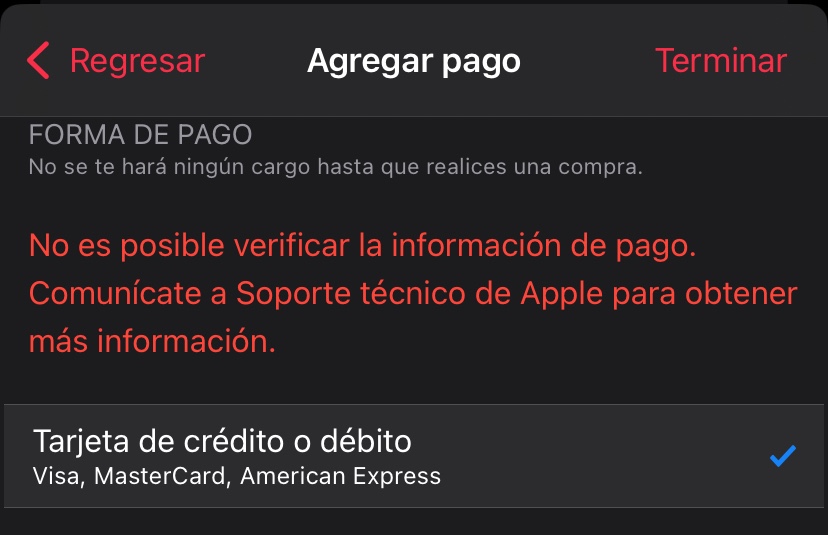Go back with the Regresar button
Screen dimensions: 828x535
pyautogui.click(x=116, y=61)
